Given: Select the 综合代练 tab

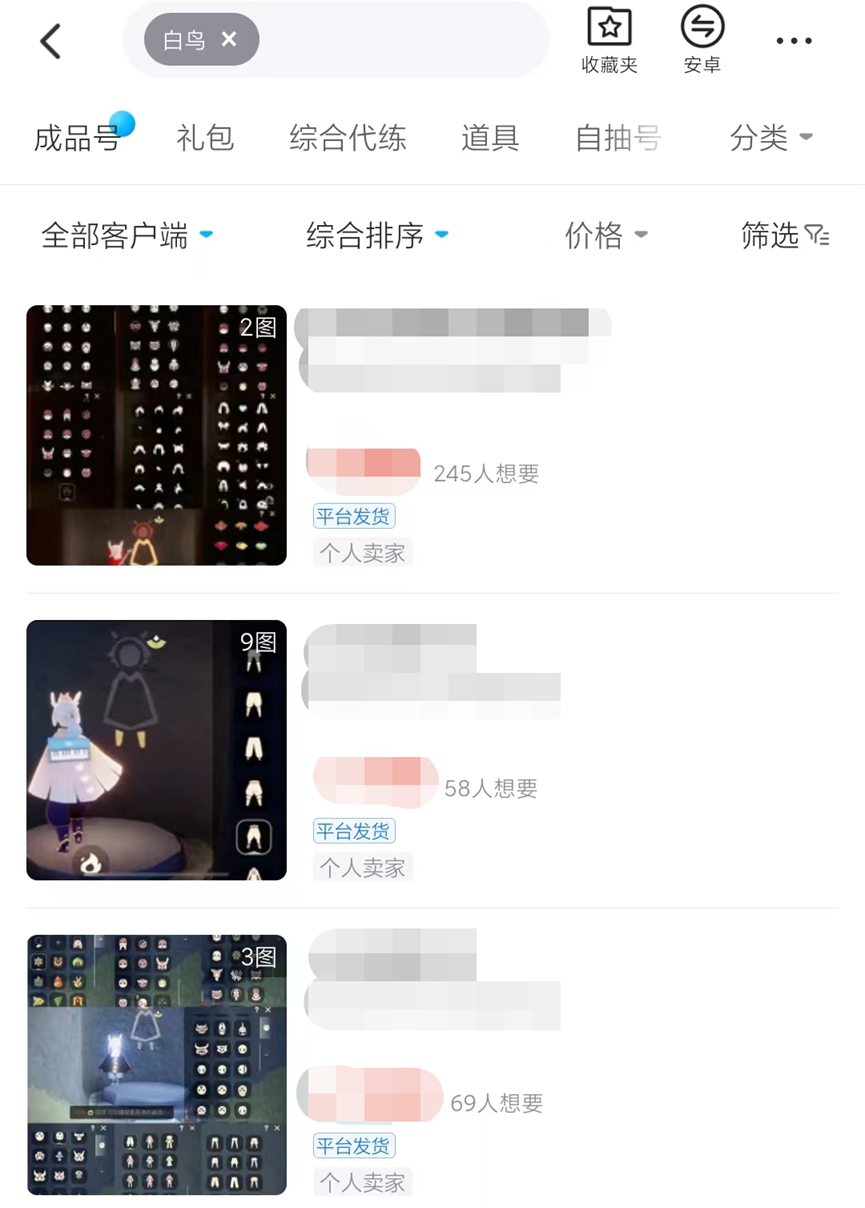Looking at the screenshot, I should click(348, 138).
